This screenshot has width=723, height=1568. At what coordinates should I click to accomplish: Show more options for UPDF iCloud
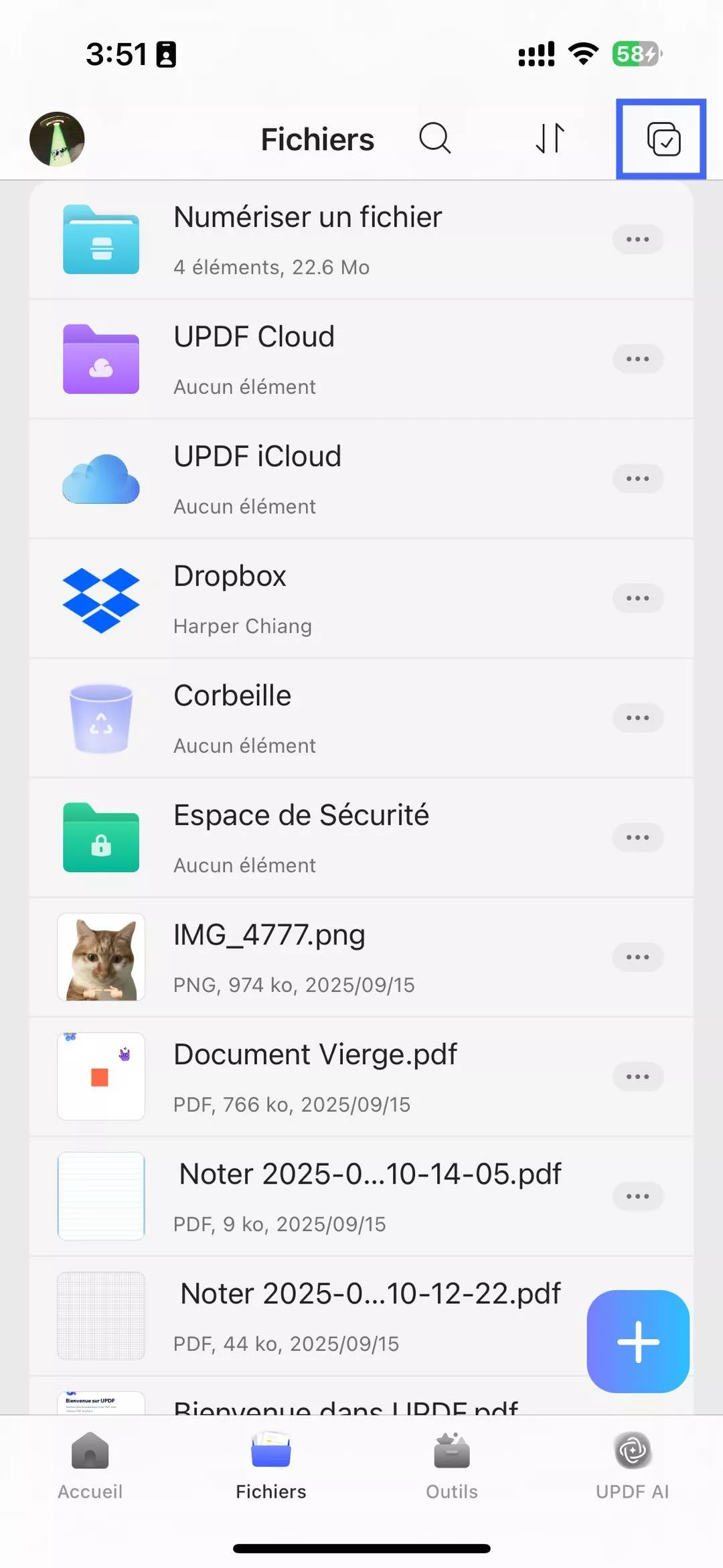tap(637, 478)
